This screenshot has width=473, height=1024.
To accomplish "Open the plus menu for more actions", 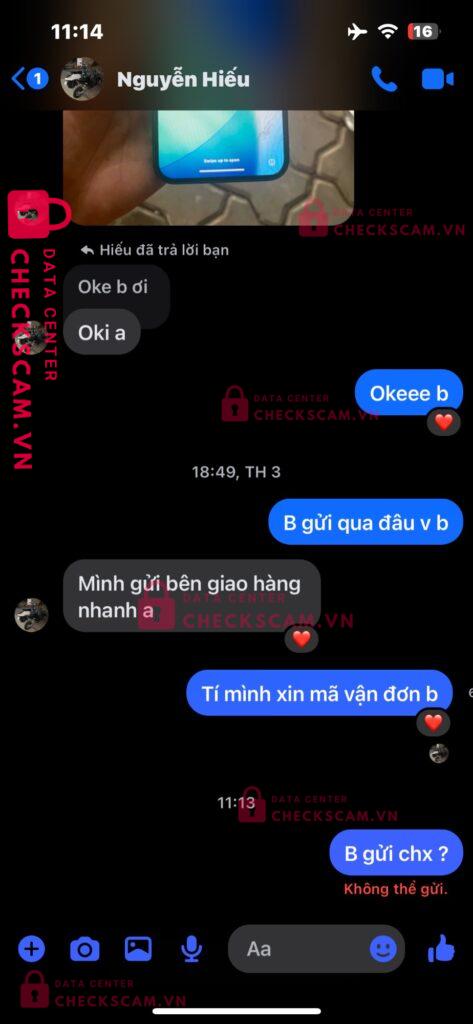I will [x=31, y=948].
